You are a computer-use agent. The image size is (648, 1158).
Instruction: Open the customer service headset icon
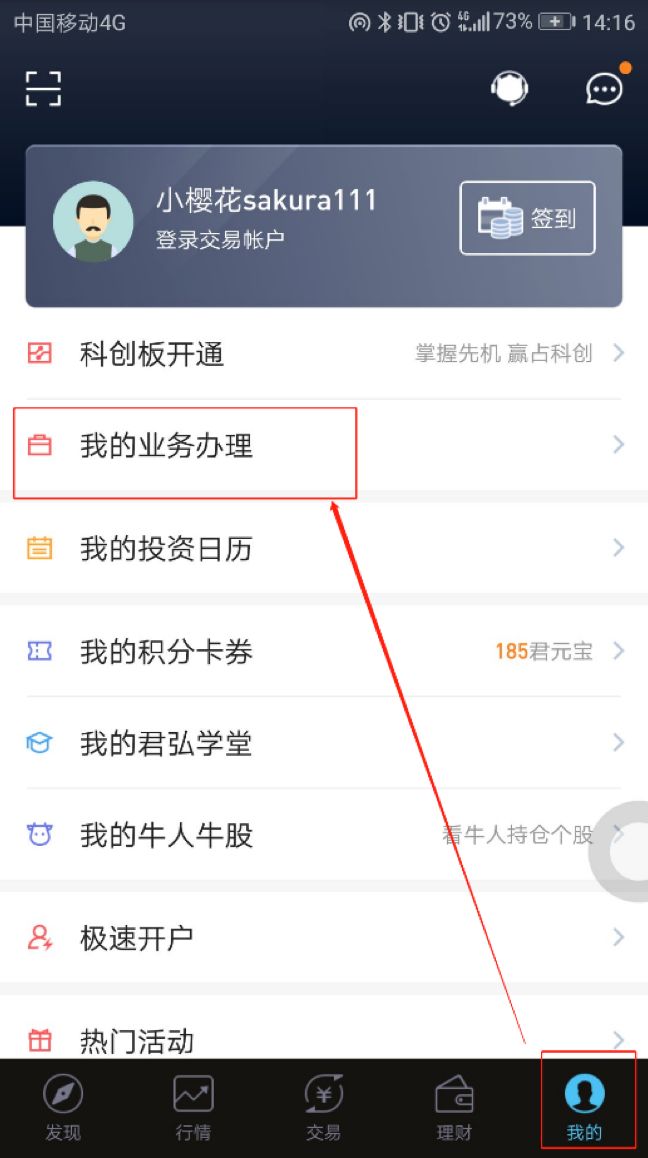tap(509, 89)
